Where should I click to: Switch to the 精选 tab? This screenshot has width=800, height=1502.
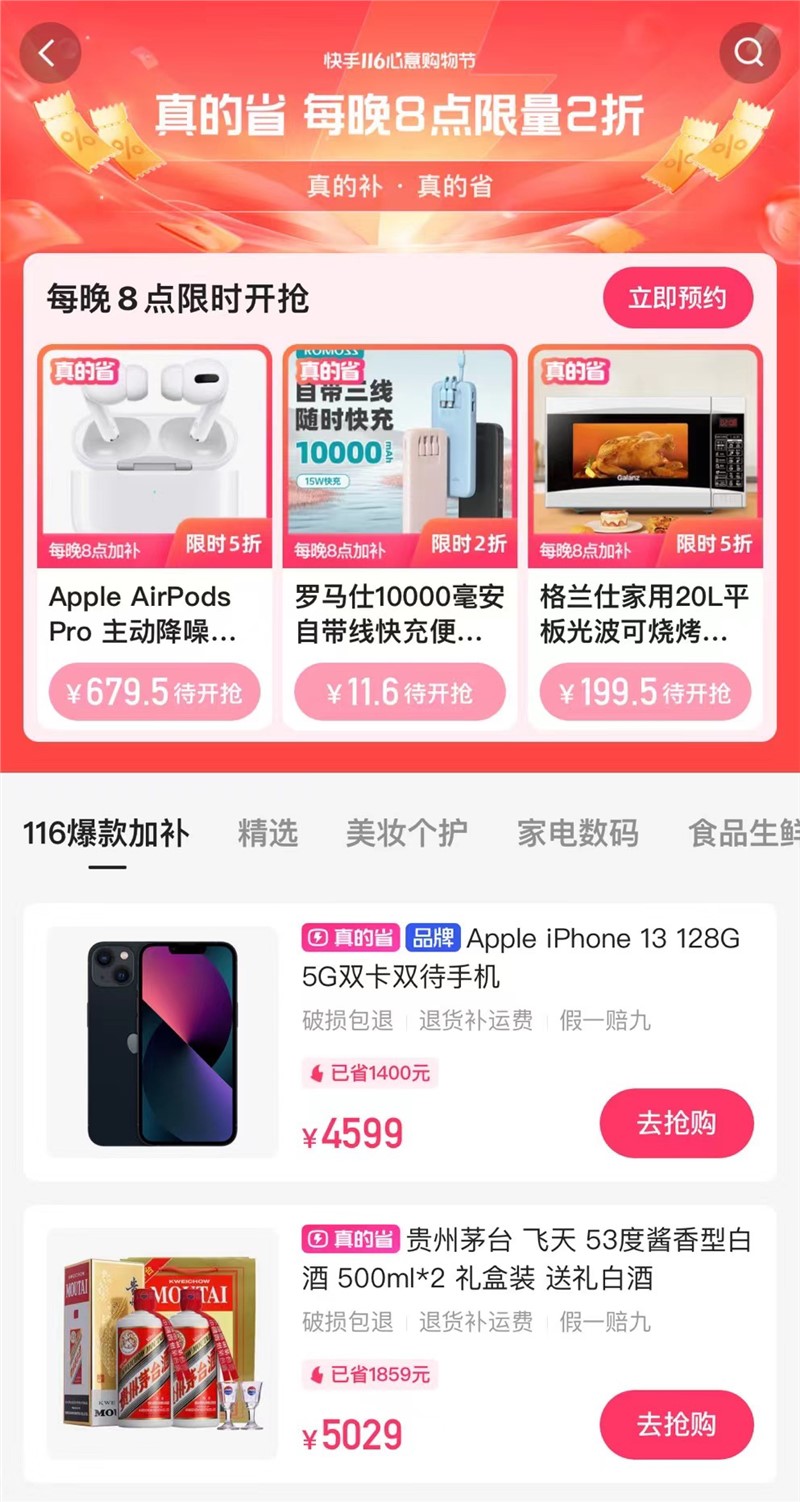click(268, 833)
